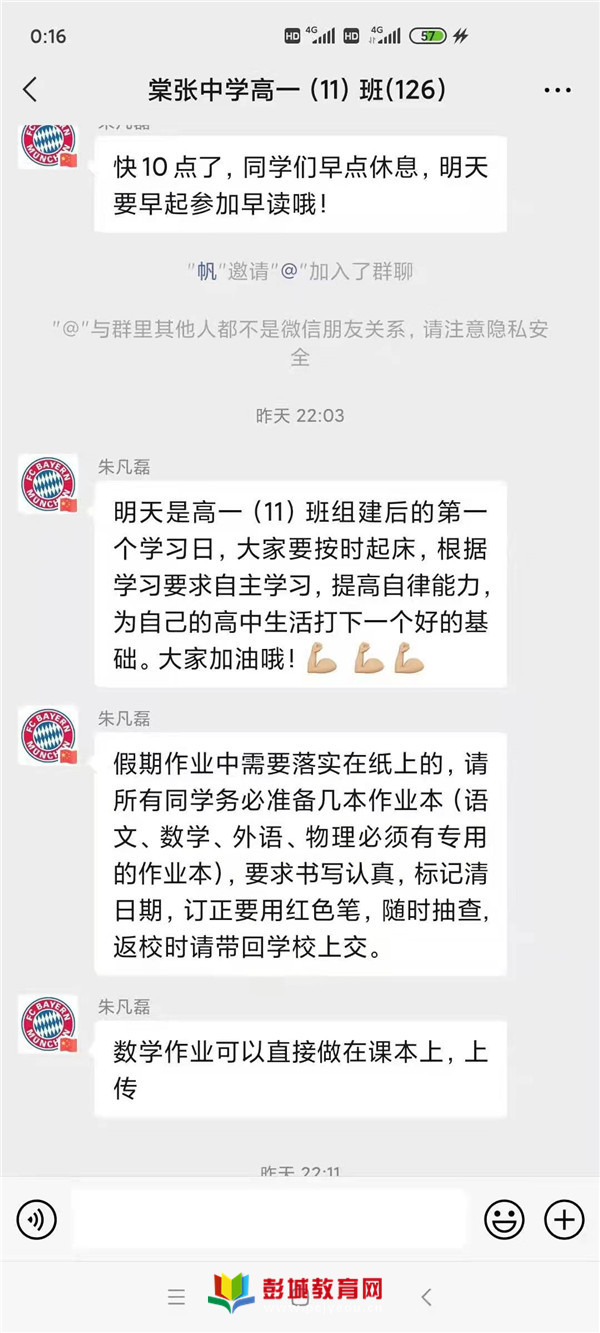This screenshot has height=1333, width=600.
Task: Open the avatar beside the 明天是高一 message
Action: click(48, 485)
